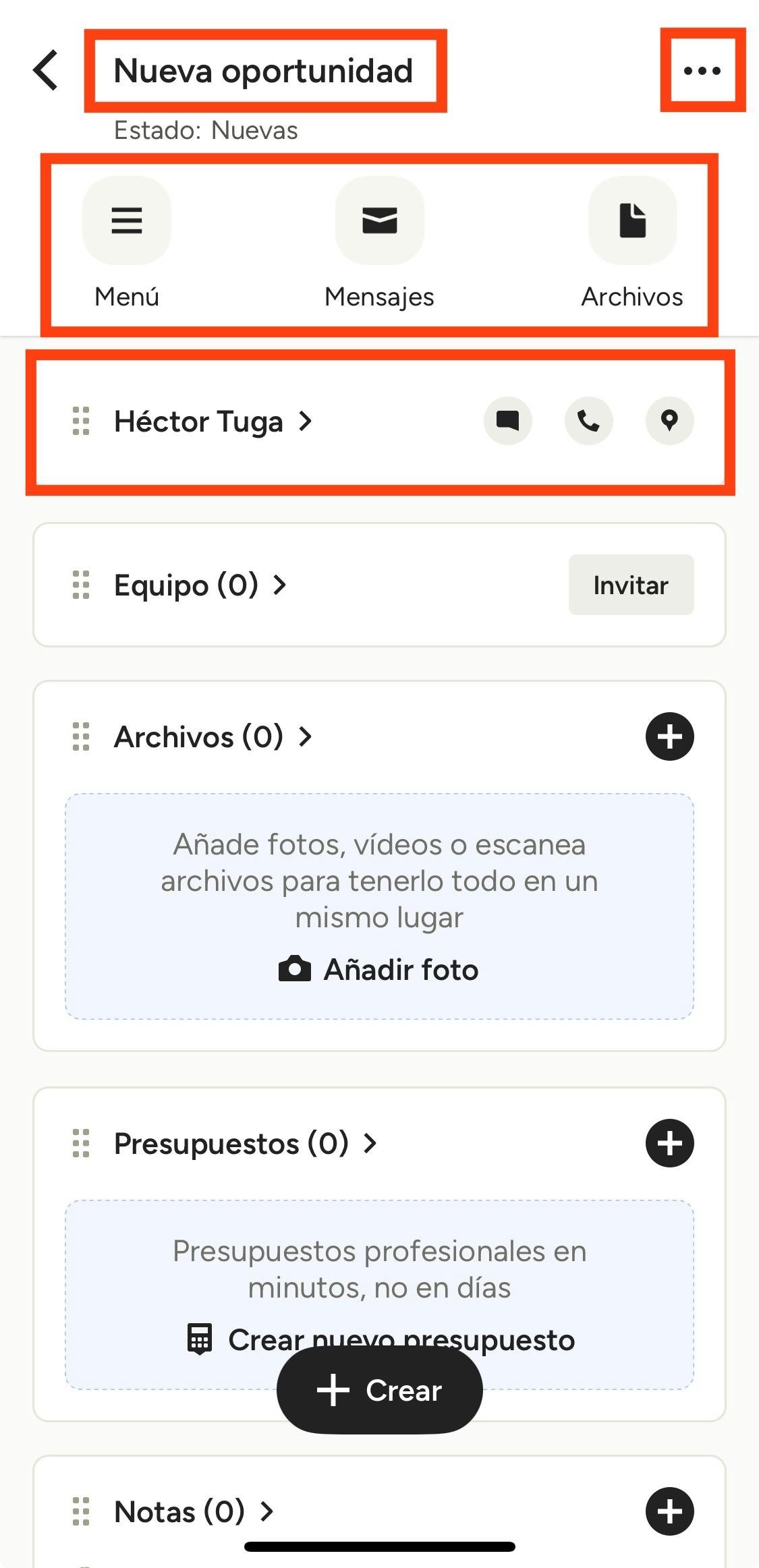Open Mensajes
The height and width of the screenshot is (1568, 759).
(x=379, y=221)
